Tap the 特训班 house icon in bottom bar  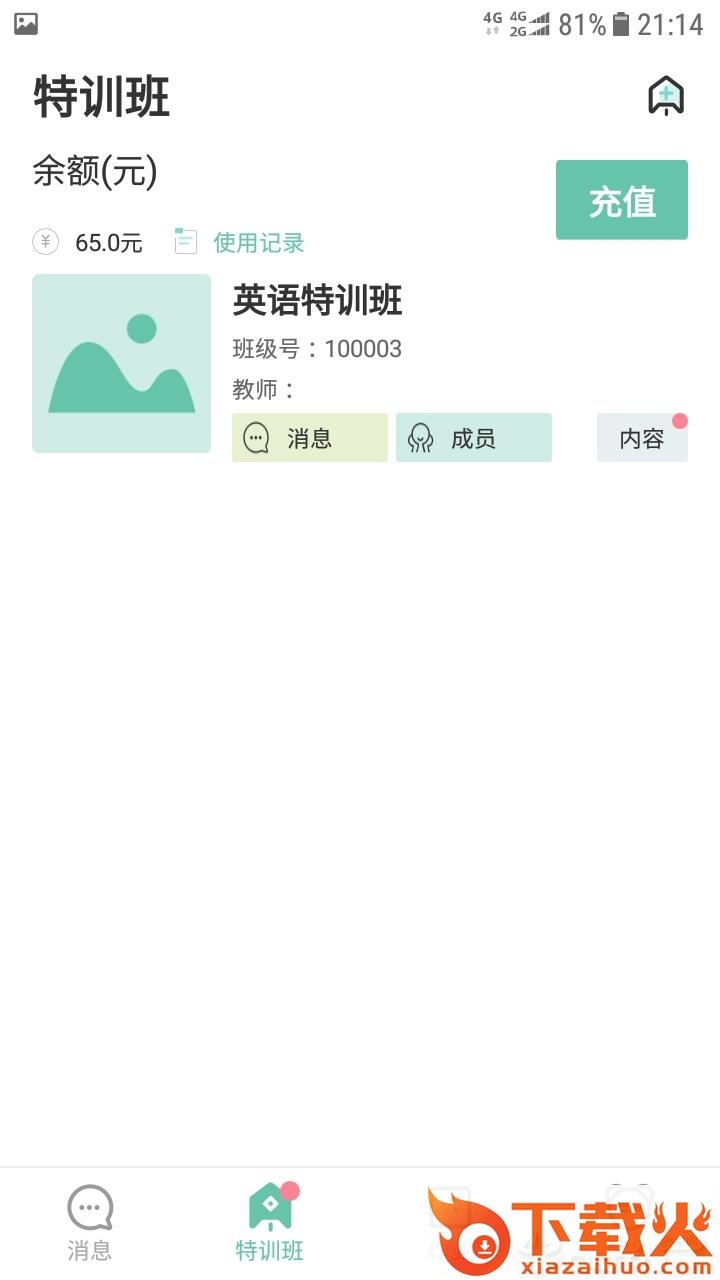(269, 1203)
